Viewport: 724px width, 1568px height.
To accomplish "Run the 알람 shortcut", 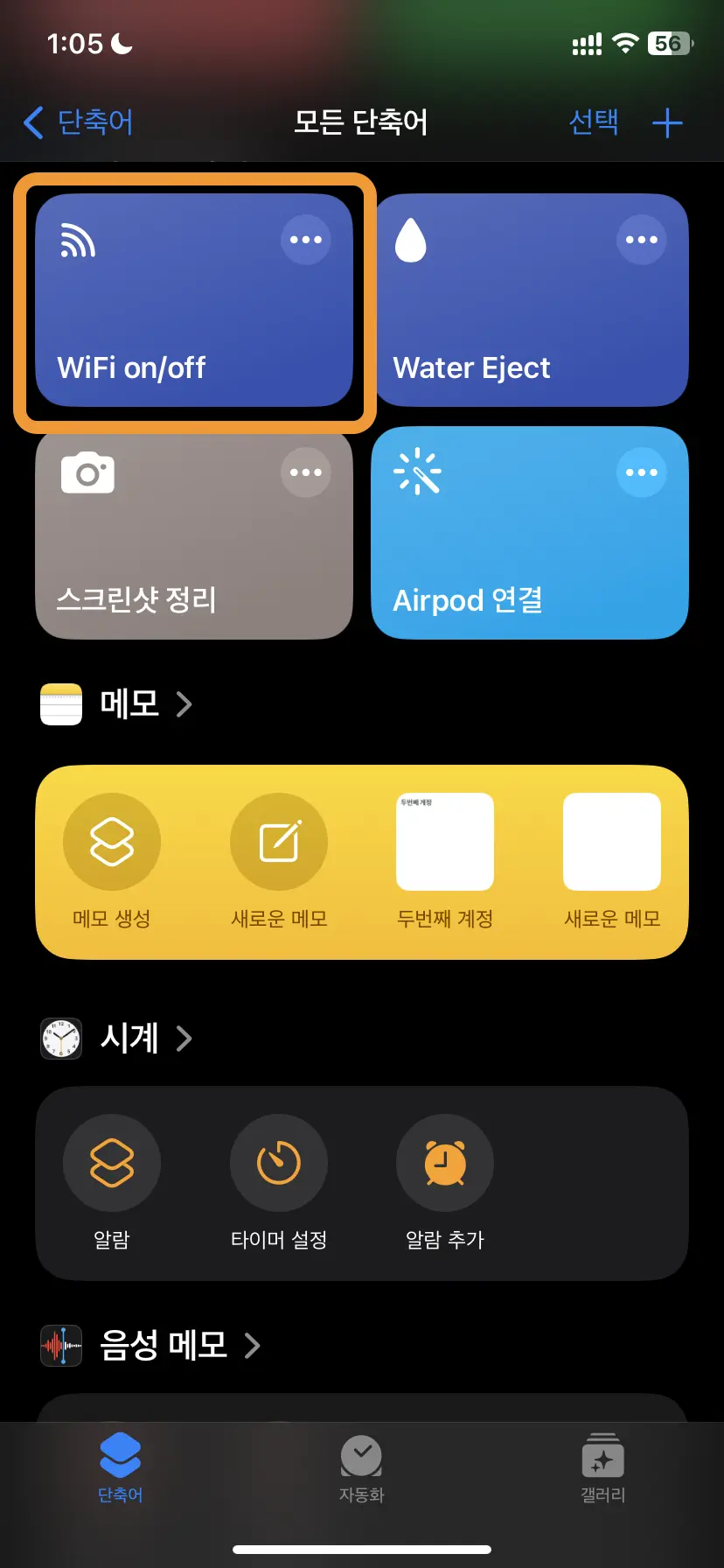I will click(111, 1162).
